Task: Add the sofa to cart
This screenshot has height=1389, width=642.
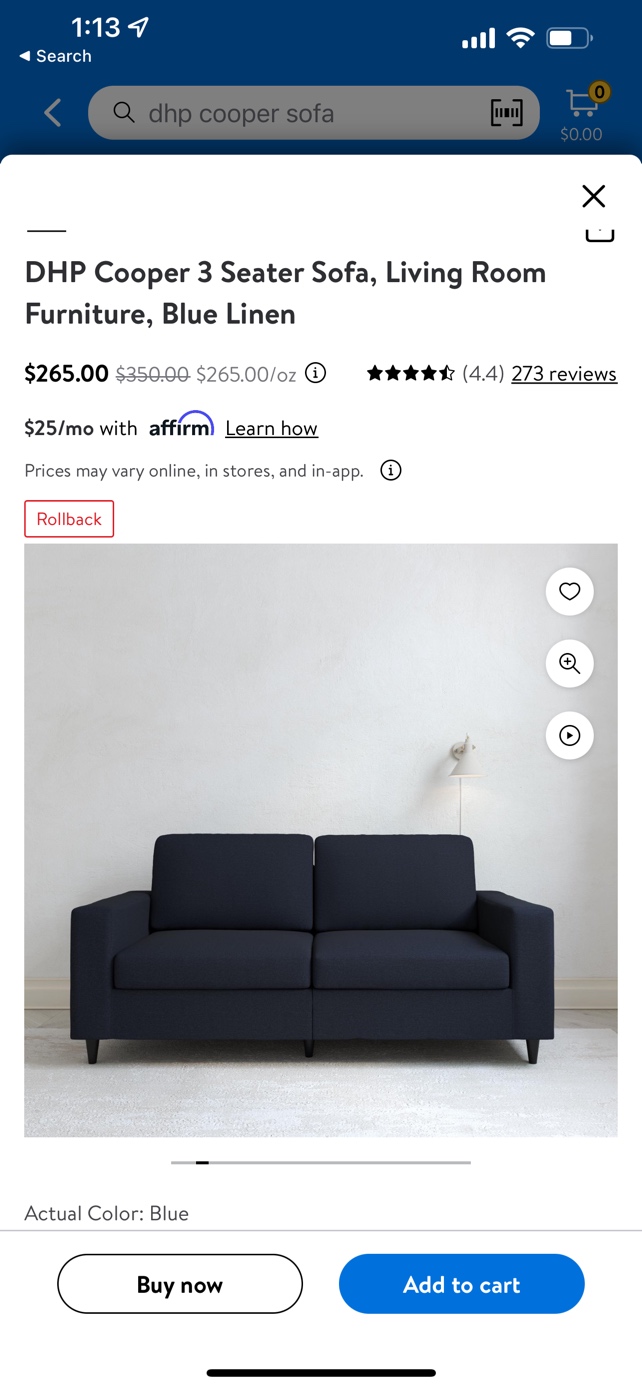Action: (x=462, y=1284)
